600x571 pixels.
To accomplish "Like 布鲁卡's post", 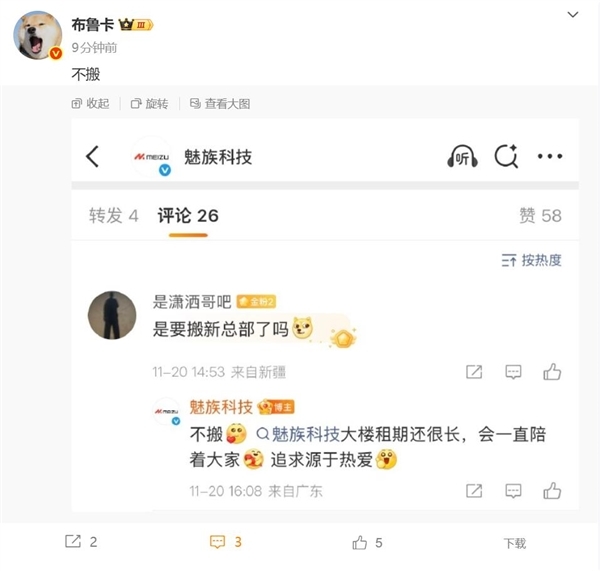I will point(367,542).
